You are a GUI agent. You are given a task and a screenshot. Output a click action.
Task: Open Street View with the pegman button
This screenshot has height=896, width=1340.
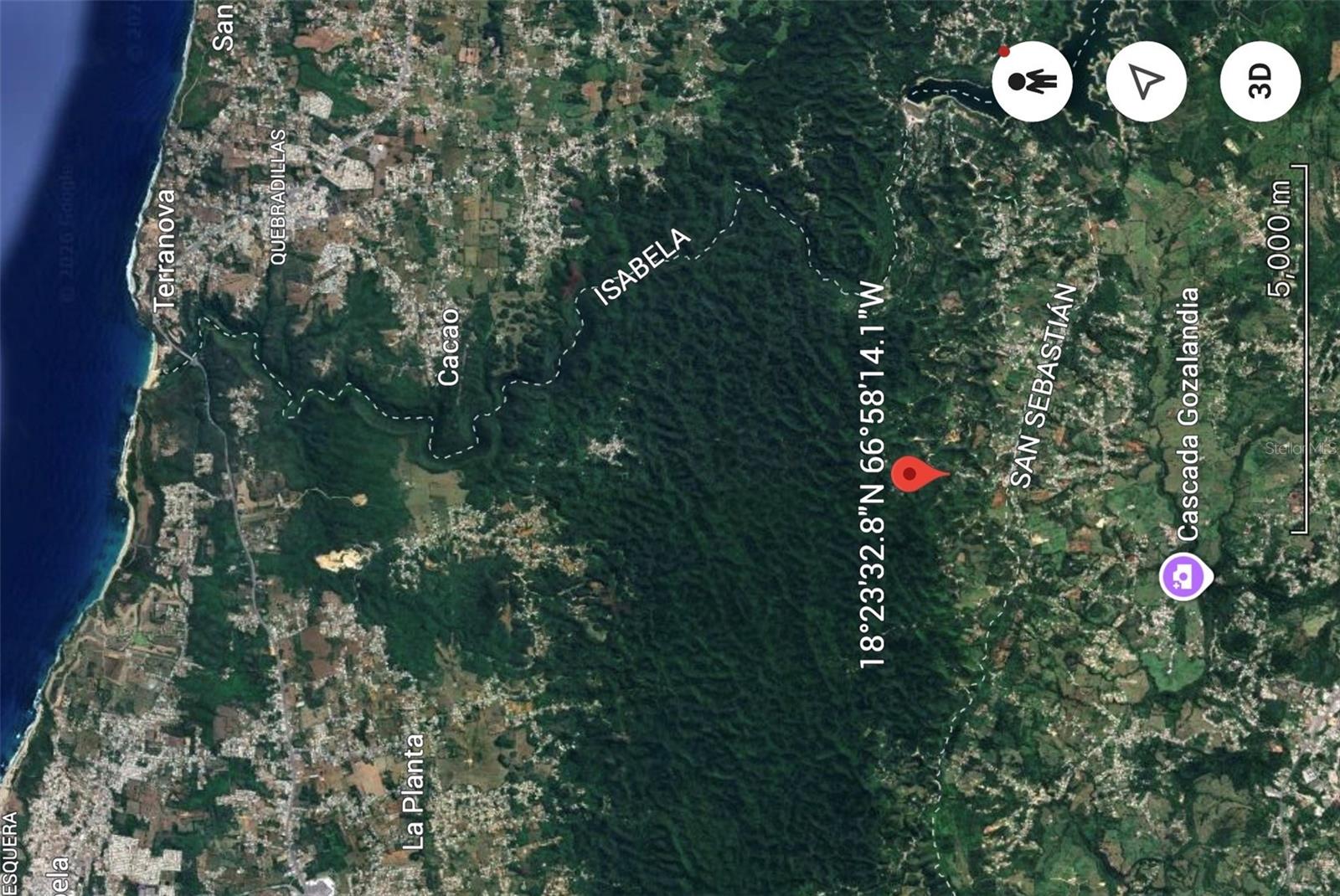click(x=1032, y=81)
